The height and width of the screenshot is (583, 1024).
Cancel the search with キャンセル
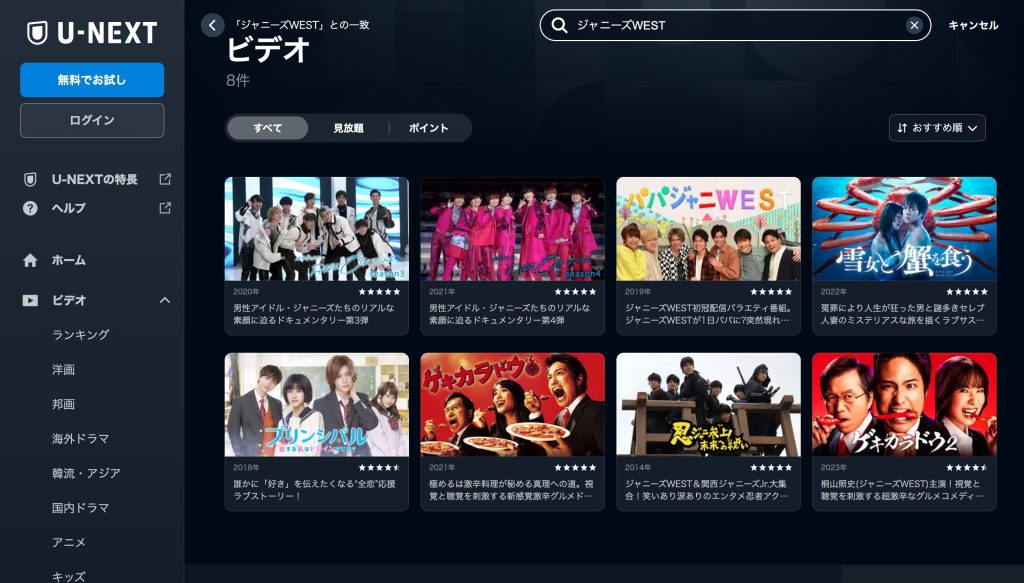coord(972,25)
